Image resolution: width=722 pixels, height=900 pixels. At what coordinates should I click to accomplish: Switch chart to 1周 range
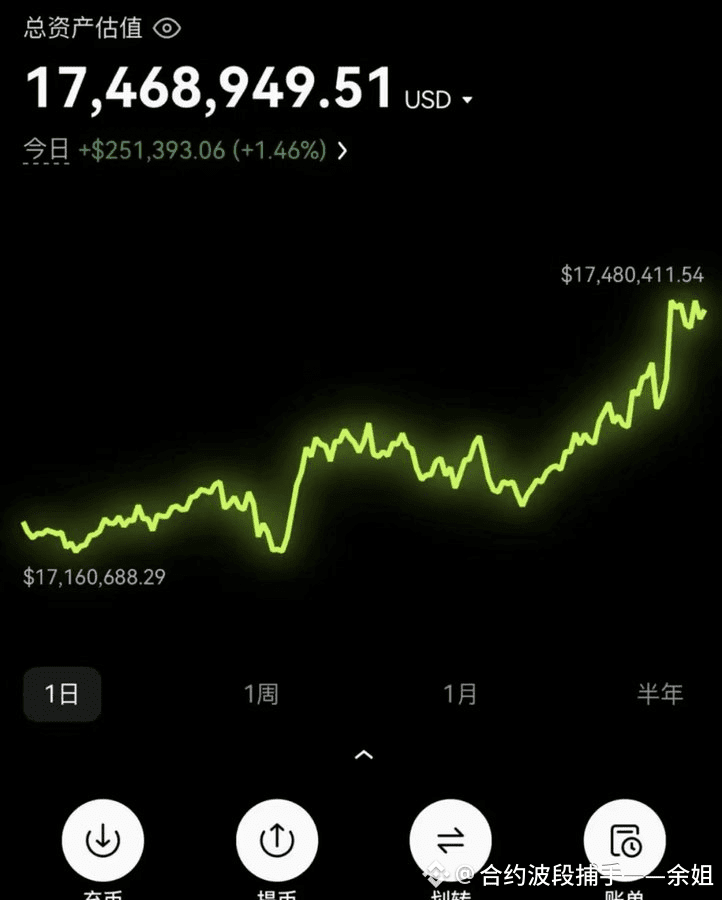pos(261,694)
